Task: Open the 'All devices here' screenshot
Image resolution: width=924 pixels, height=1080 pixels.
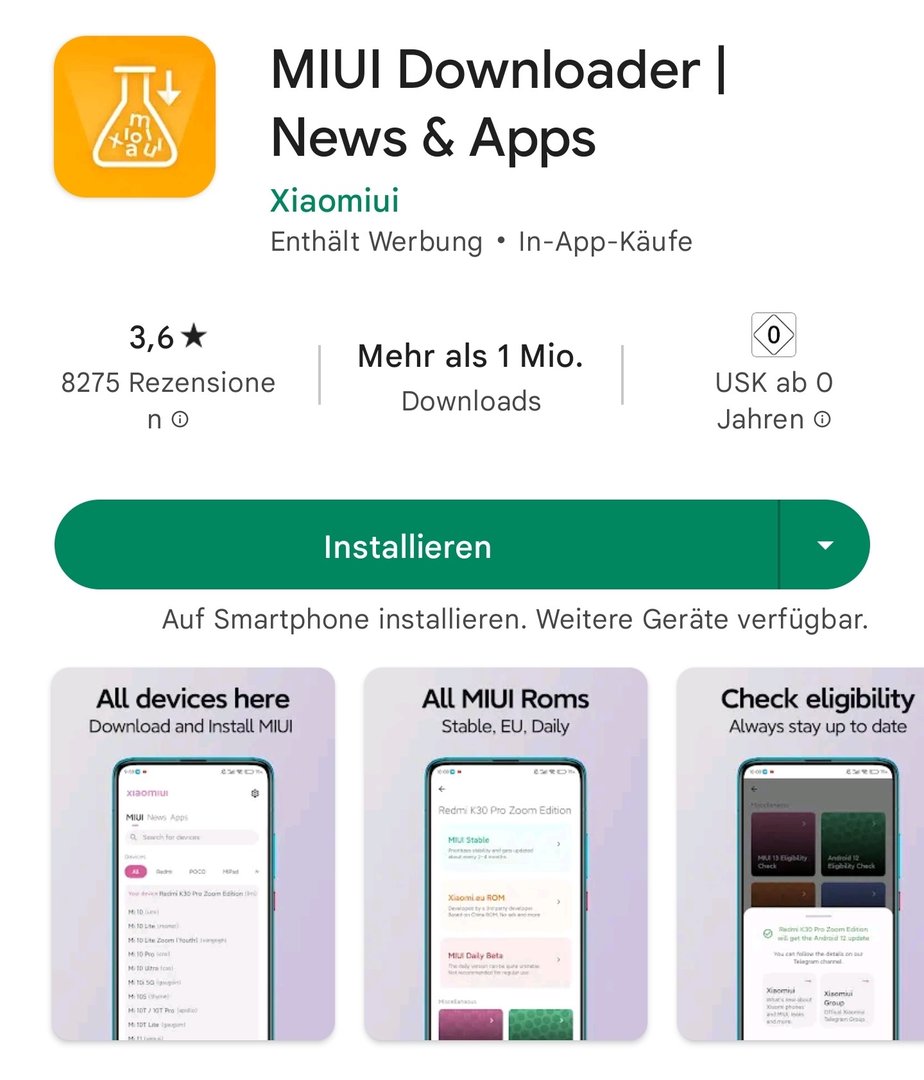Action: click(x=192, y=855)
